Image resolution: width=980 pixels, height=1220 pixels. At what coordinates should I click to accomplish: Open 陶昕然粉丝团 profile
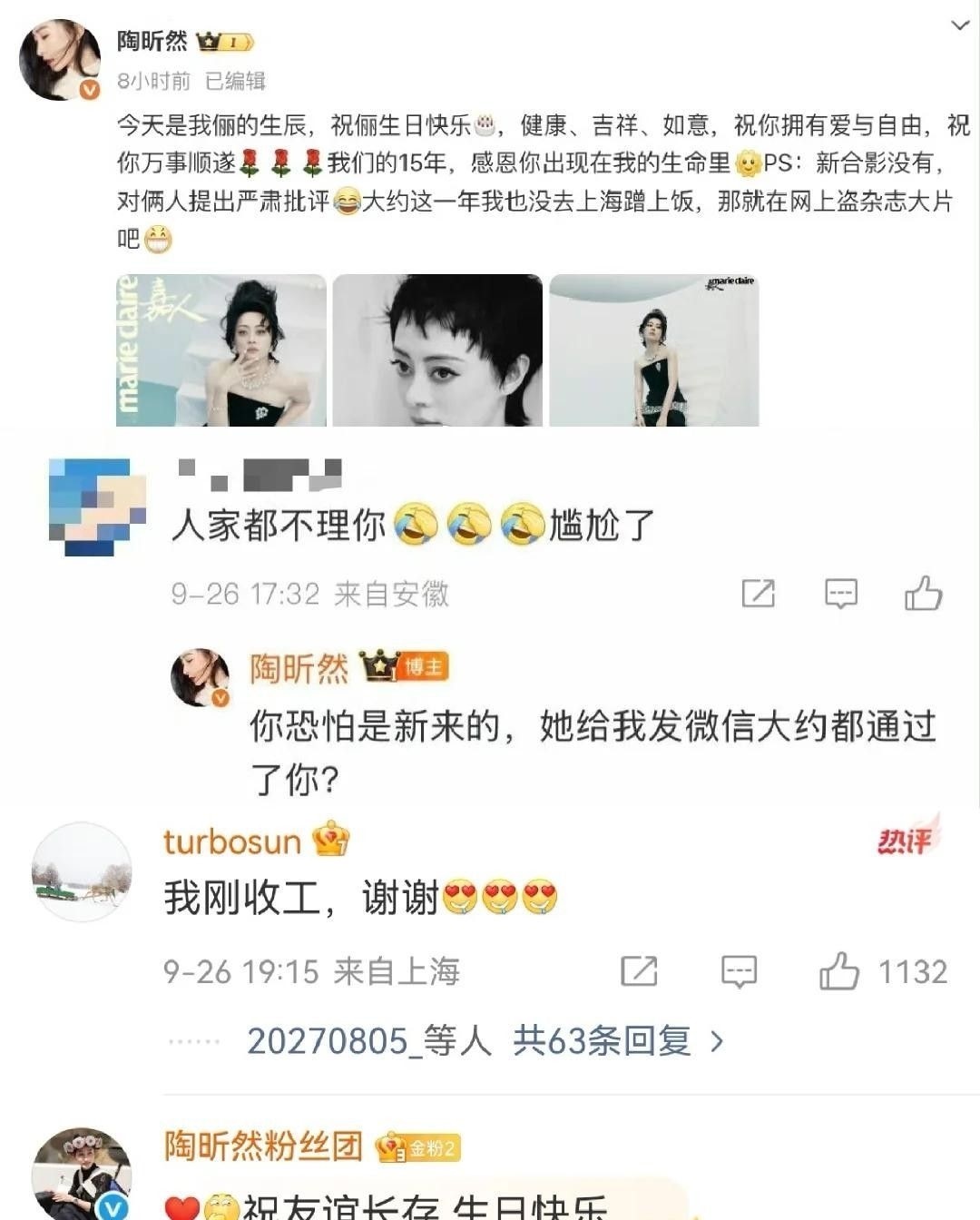[263, 1147]
